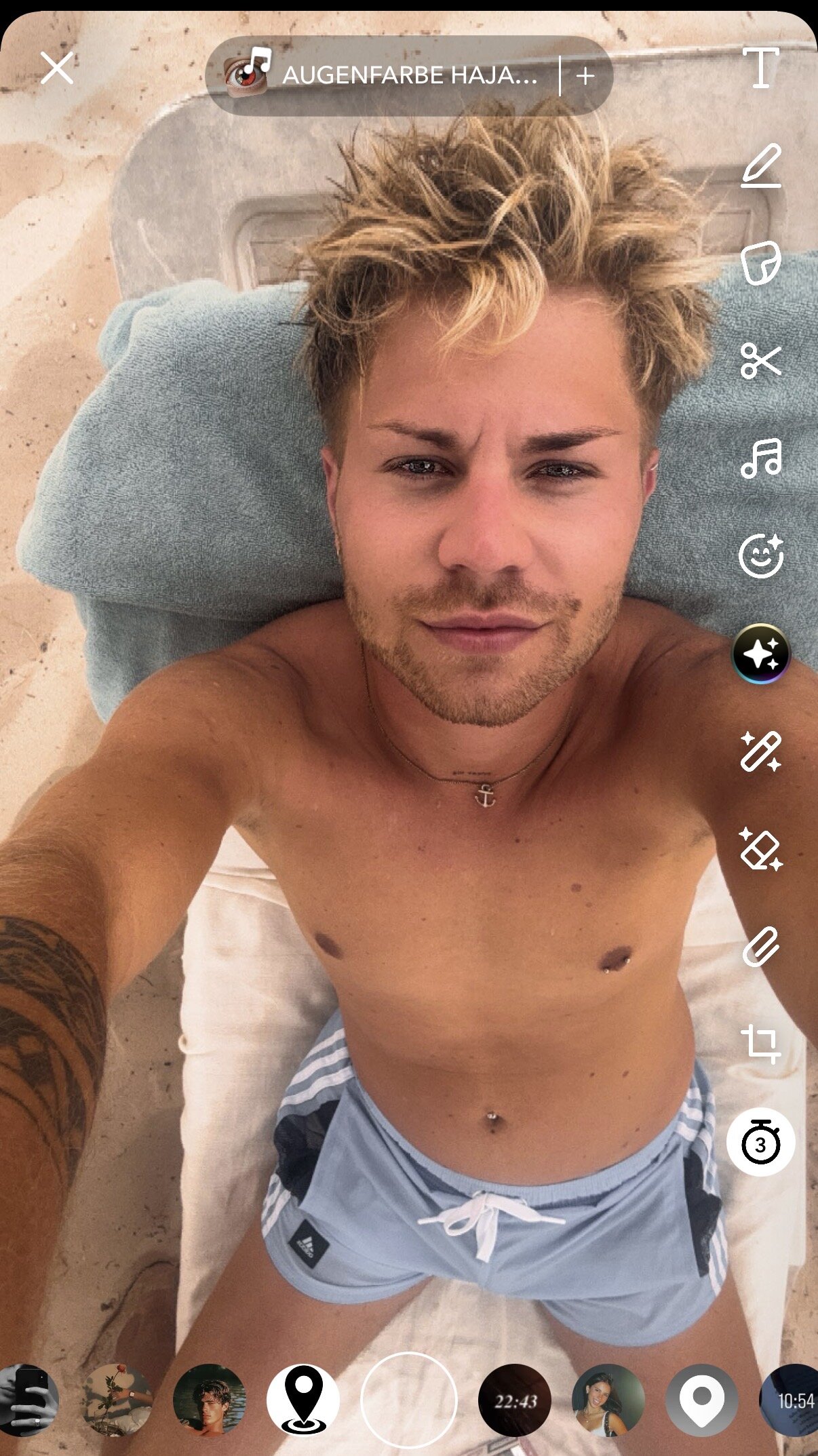Open the sticker picker

(761, 262)
